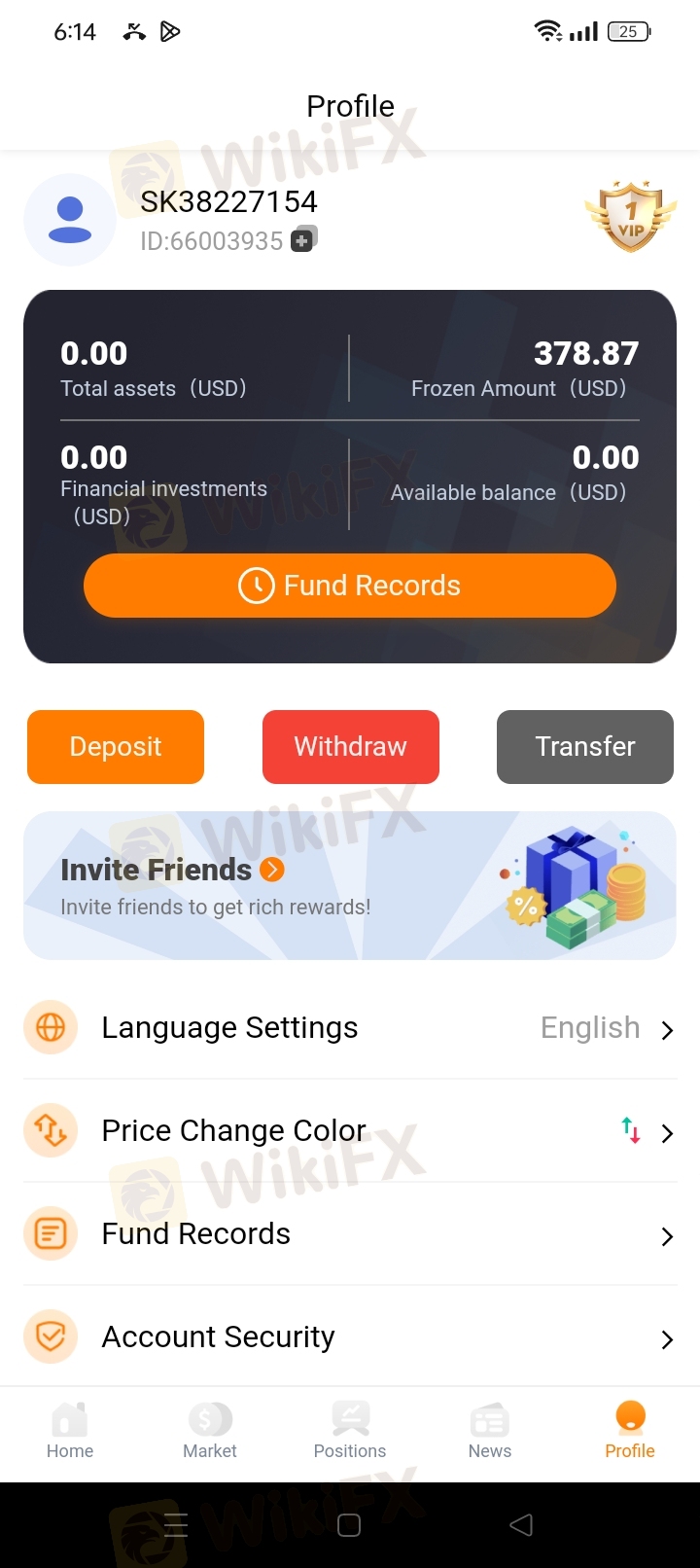Open the Invite Friends banner
The width and height of the screenshot is (700, 1568).
coord(350,886)
